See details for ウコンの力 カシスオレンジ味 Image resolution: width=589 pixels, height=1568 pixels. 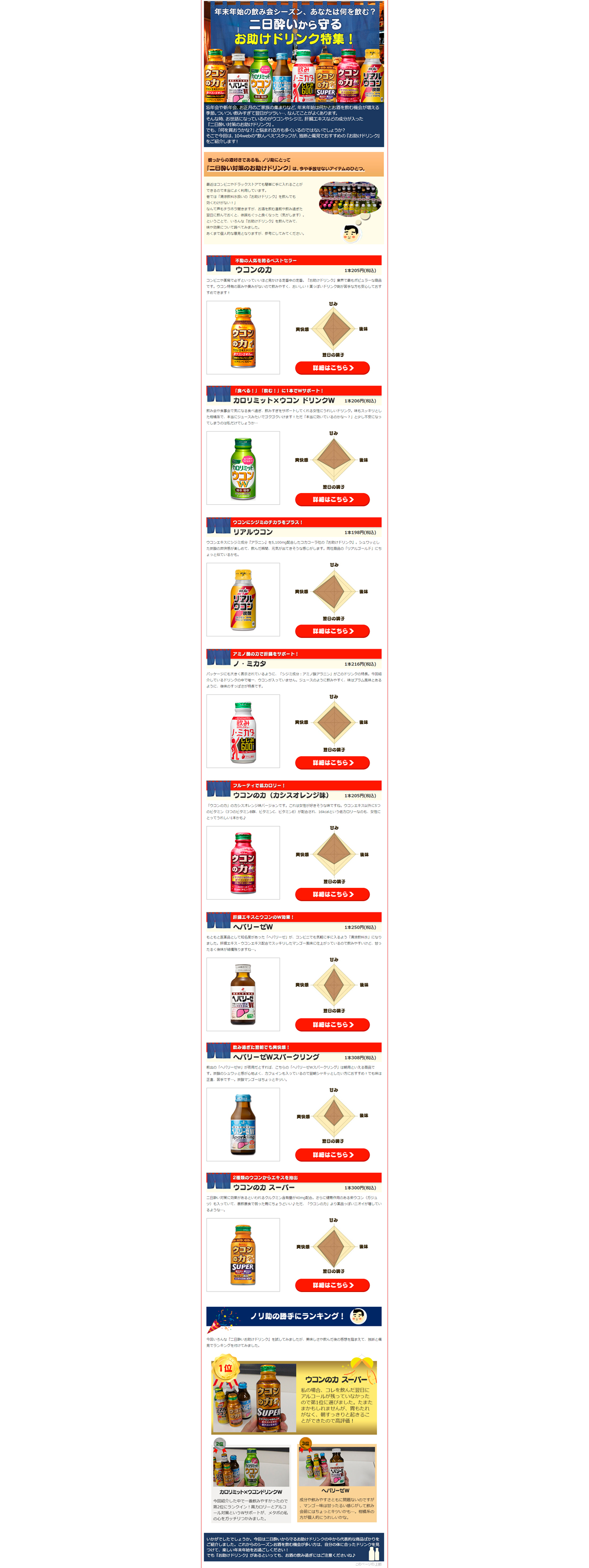332,894
